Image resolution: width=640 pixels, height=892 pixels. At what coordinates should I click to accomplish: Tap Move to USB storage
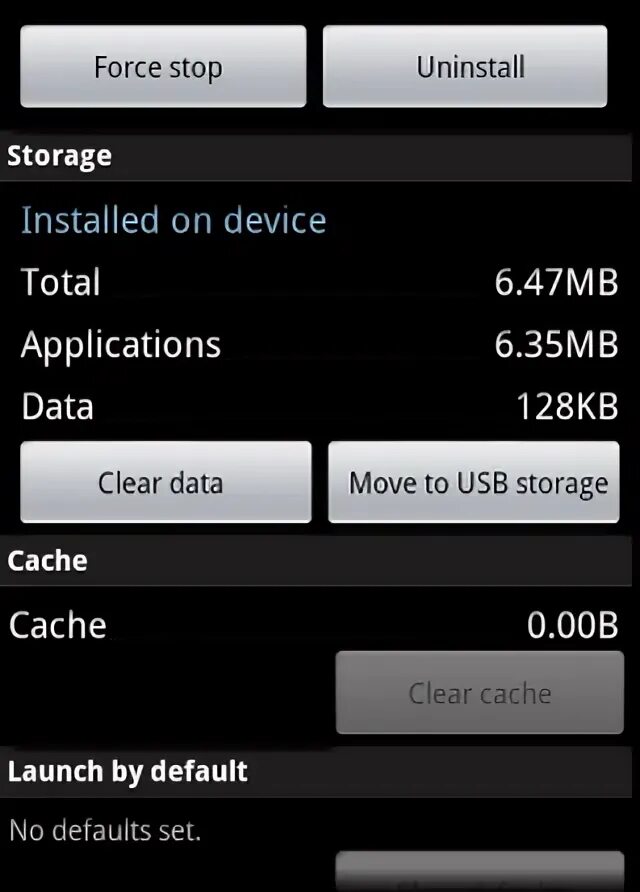[474, 482]
